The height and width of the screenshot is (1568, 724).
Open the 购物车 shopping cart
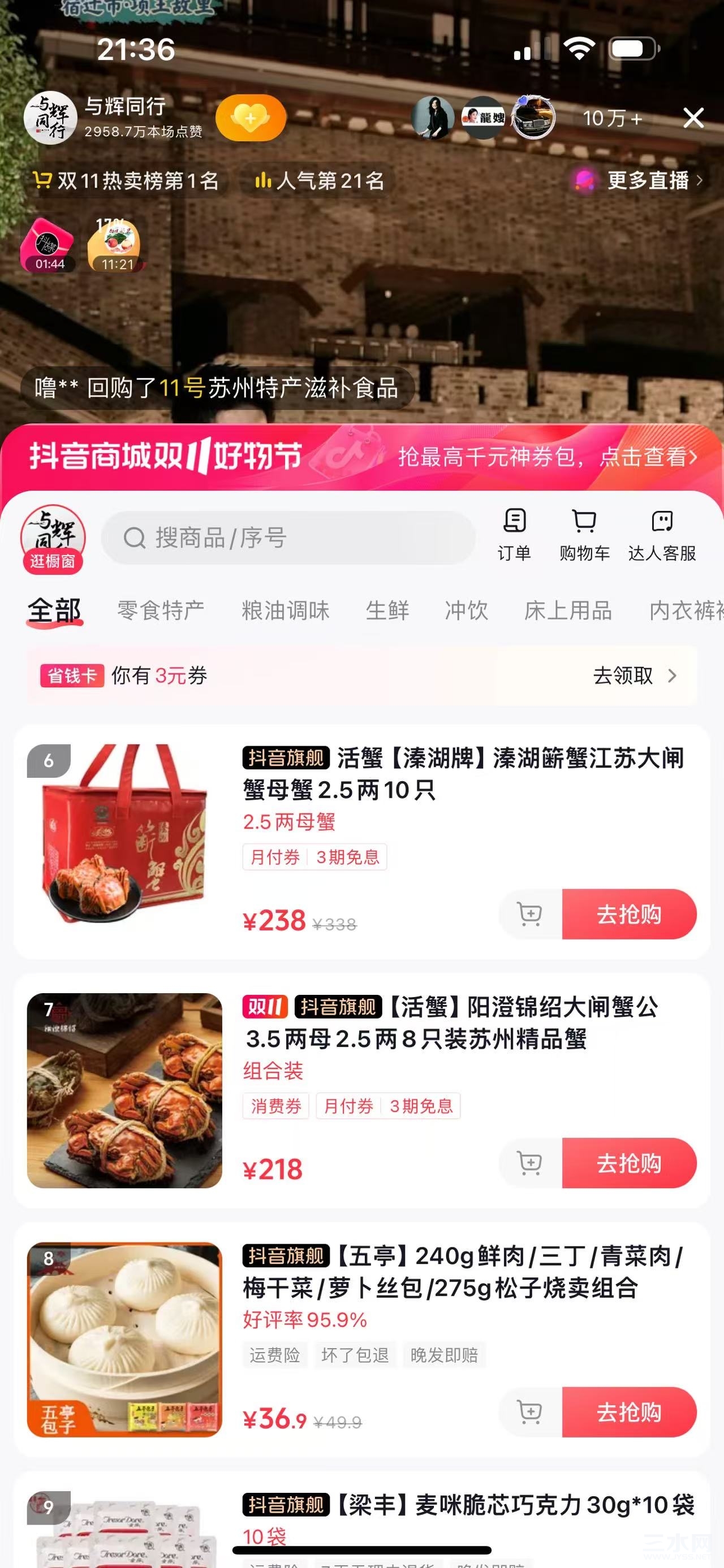[x=584, y=535]
